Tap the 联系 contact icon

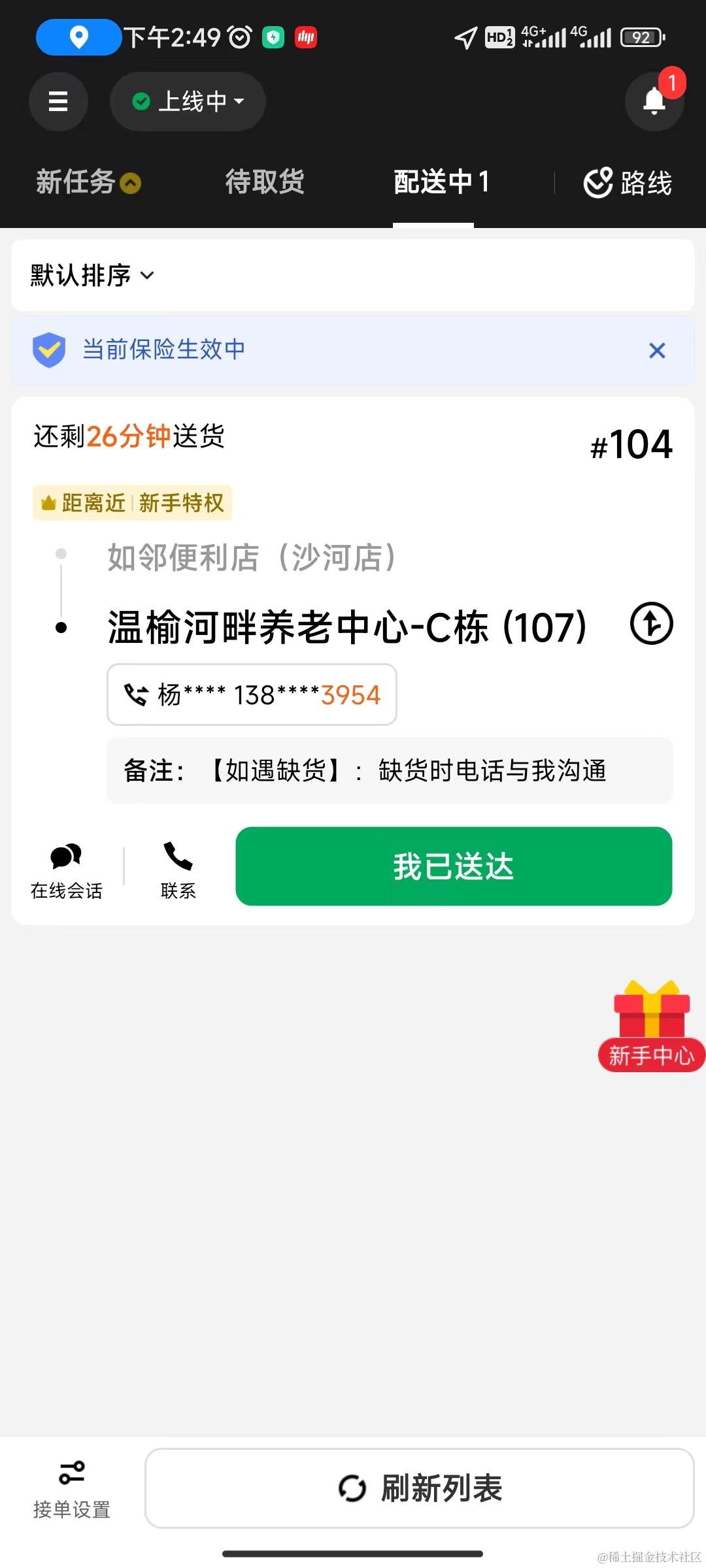coord(178,869)
